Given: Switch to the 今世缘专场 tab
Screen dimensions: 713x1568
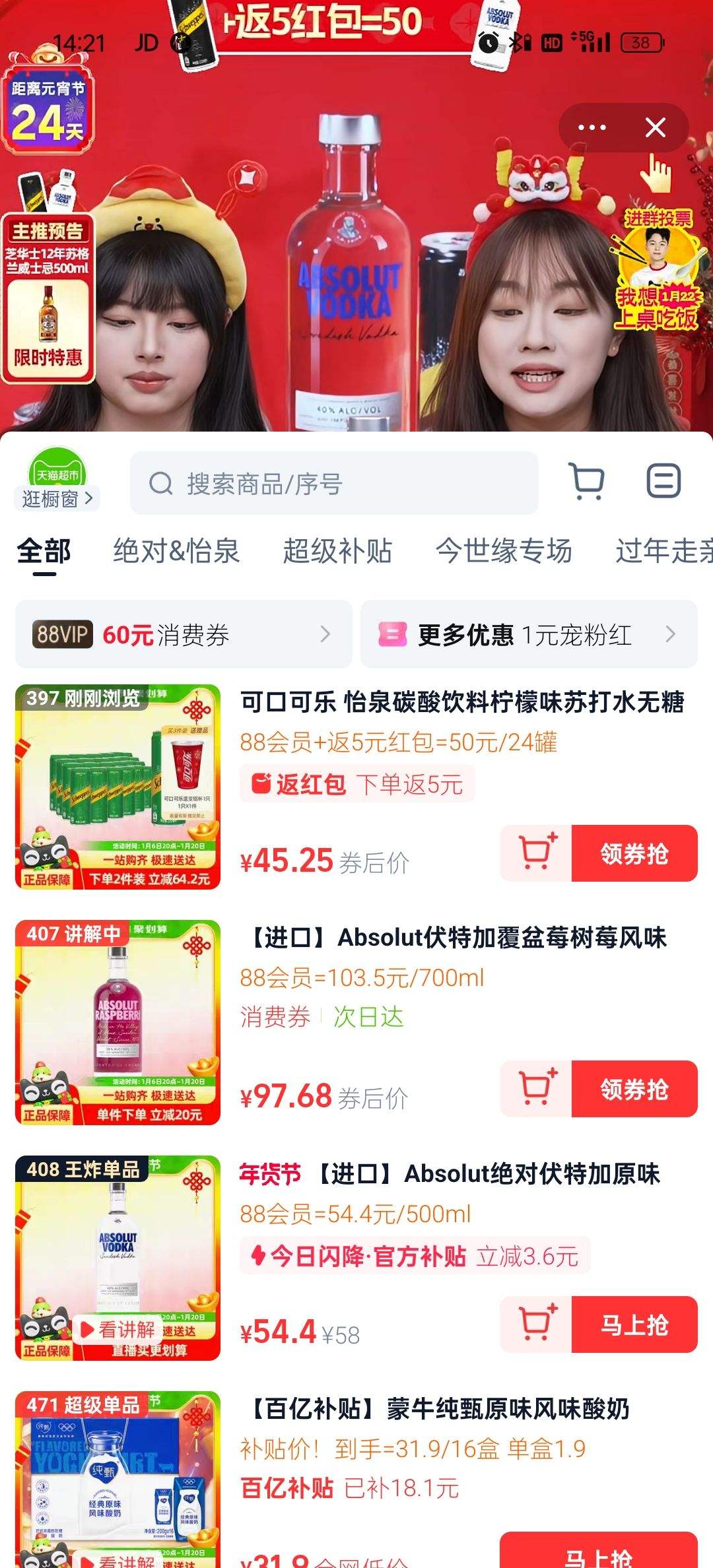Looking at the screenshot, I should coord(504,552).
